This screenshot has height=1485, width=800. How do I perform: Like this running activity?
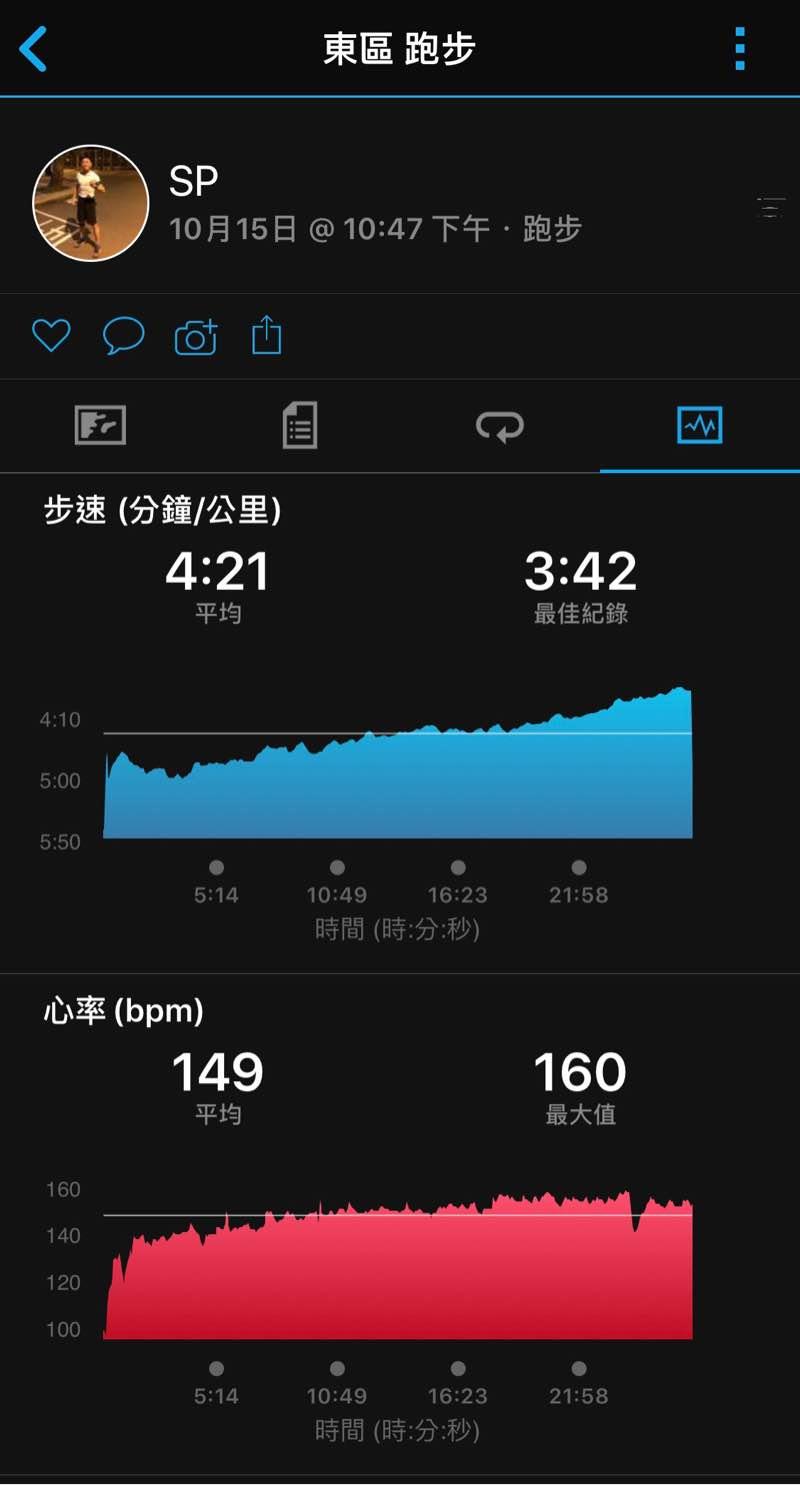point(51,336)
